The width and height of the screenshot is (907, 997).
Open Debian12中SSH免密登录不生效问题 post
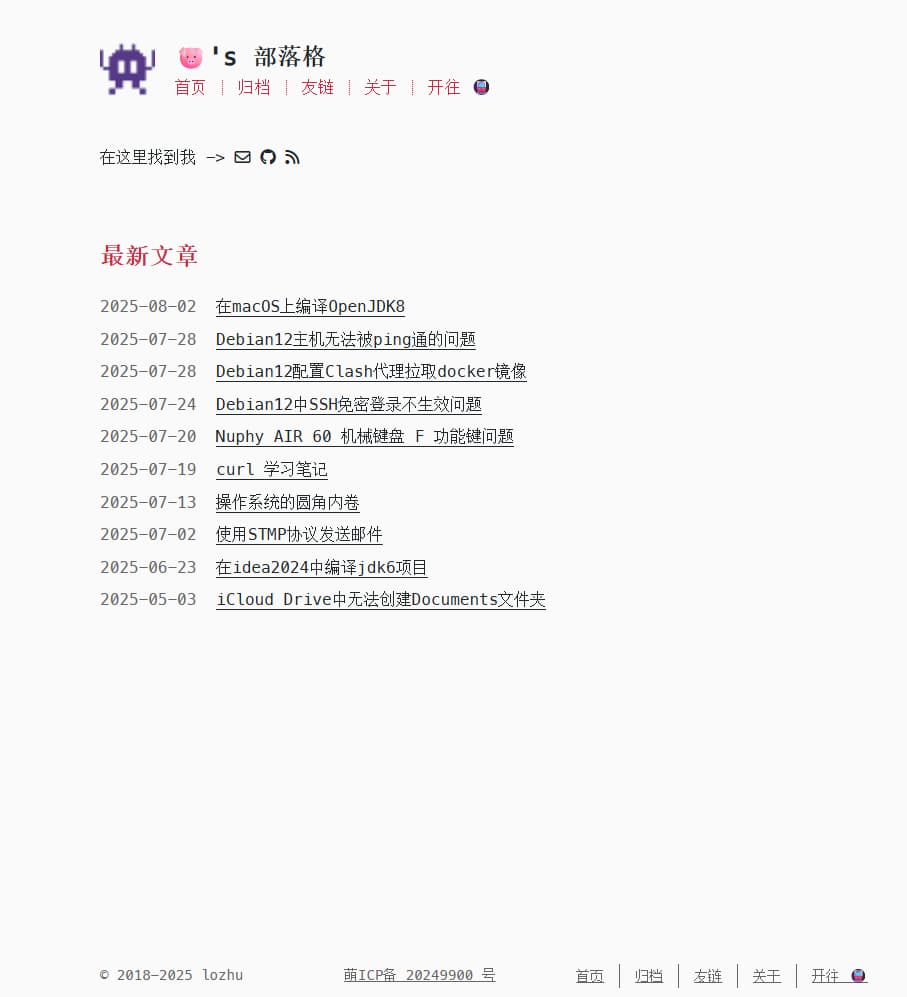(348, 405)
